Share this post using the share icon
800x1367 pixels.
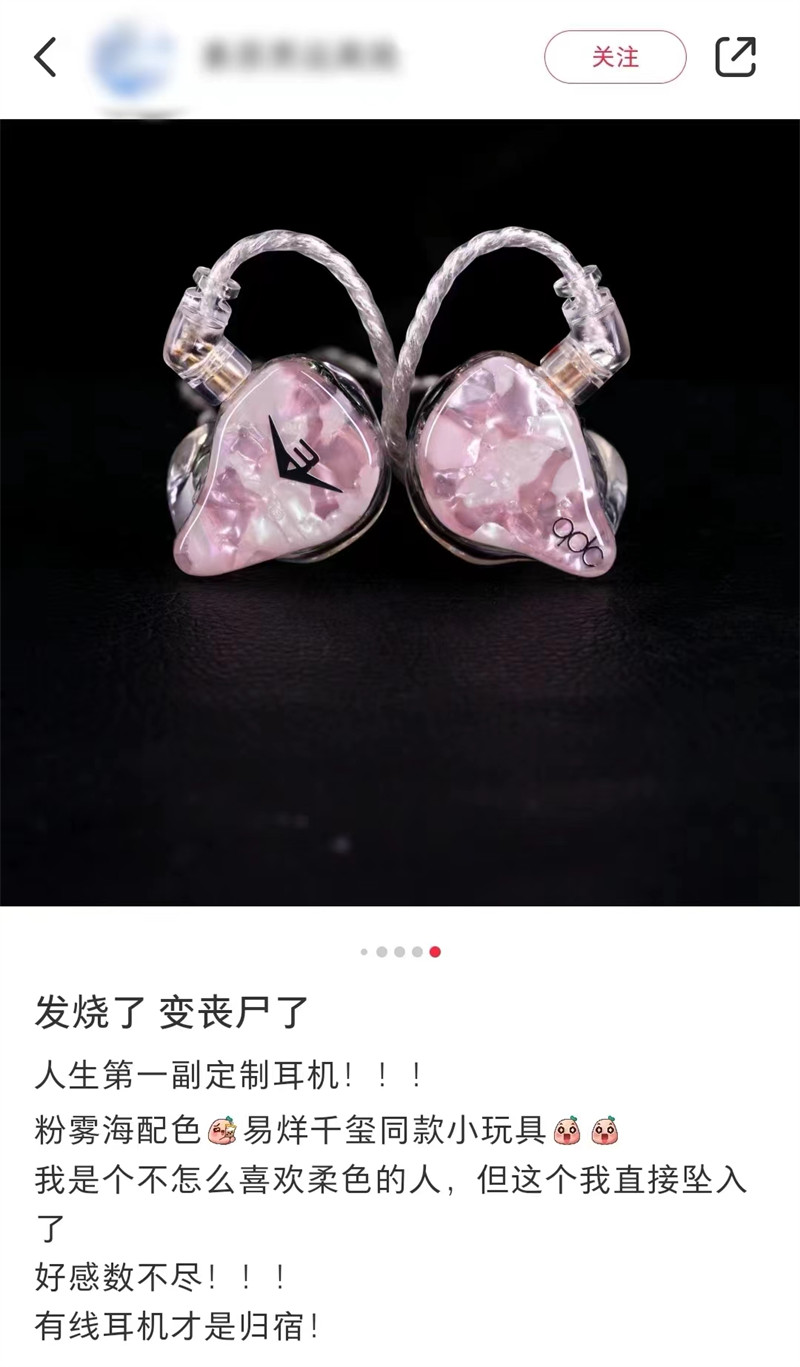(735, 57)
